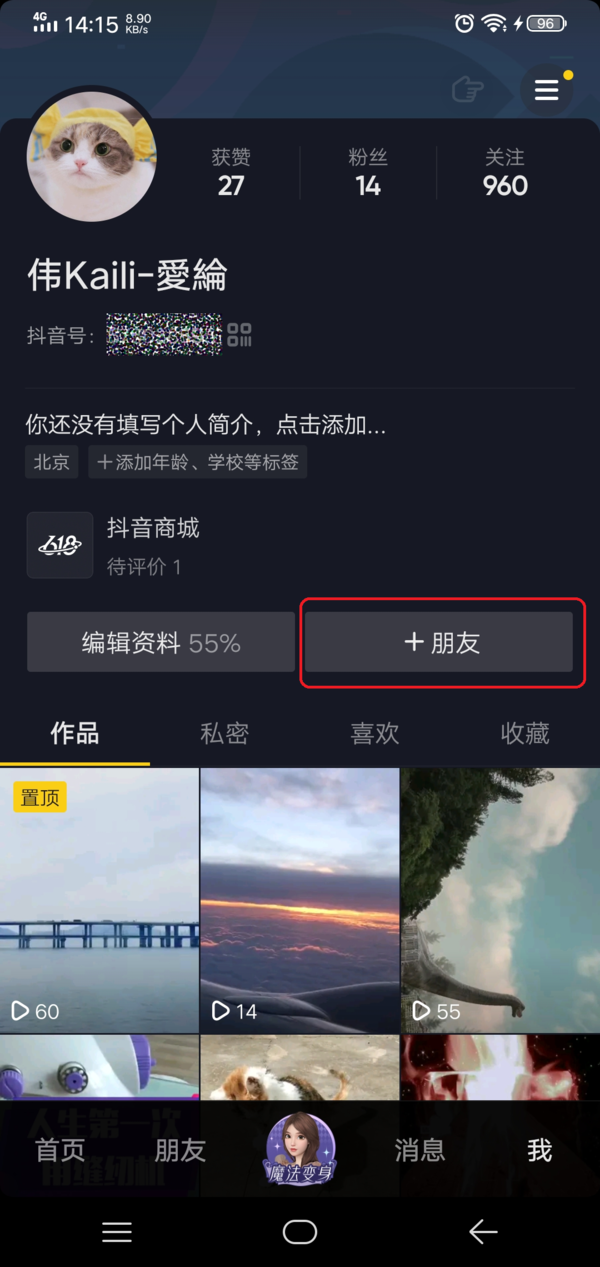Open the pinned video with 60 plays

[x=99, y=900]
